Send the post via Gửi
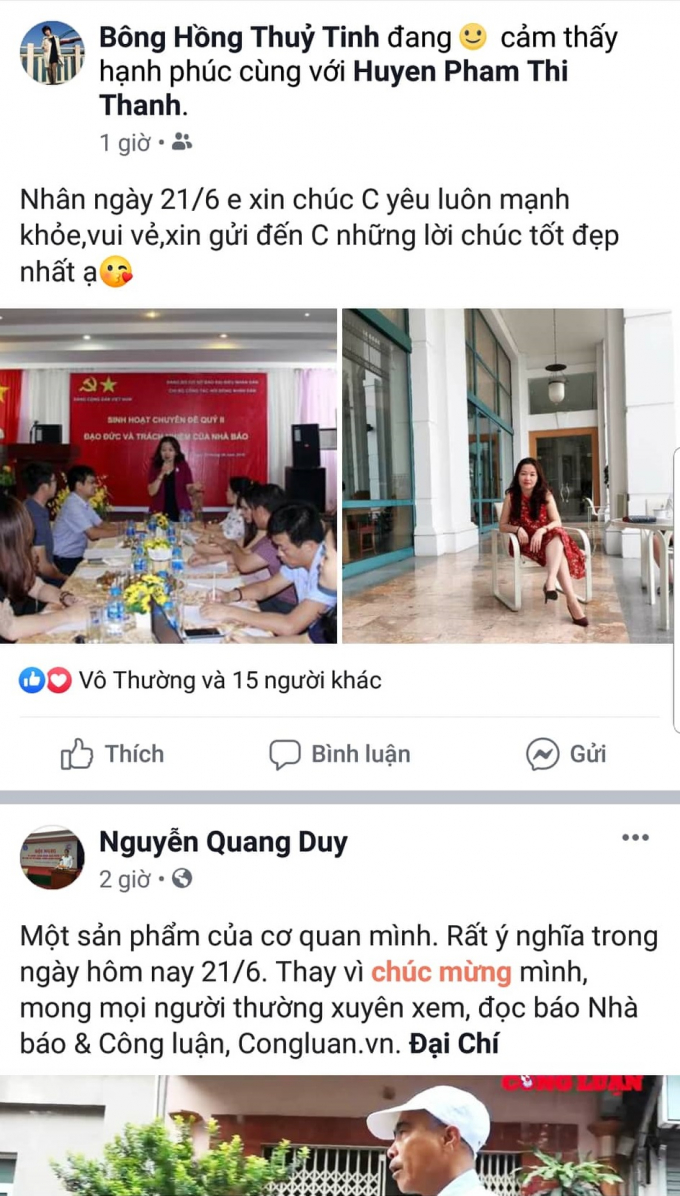 pyautogui.click(x=566, y=754)
